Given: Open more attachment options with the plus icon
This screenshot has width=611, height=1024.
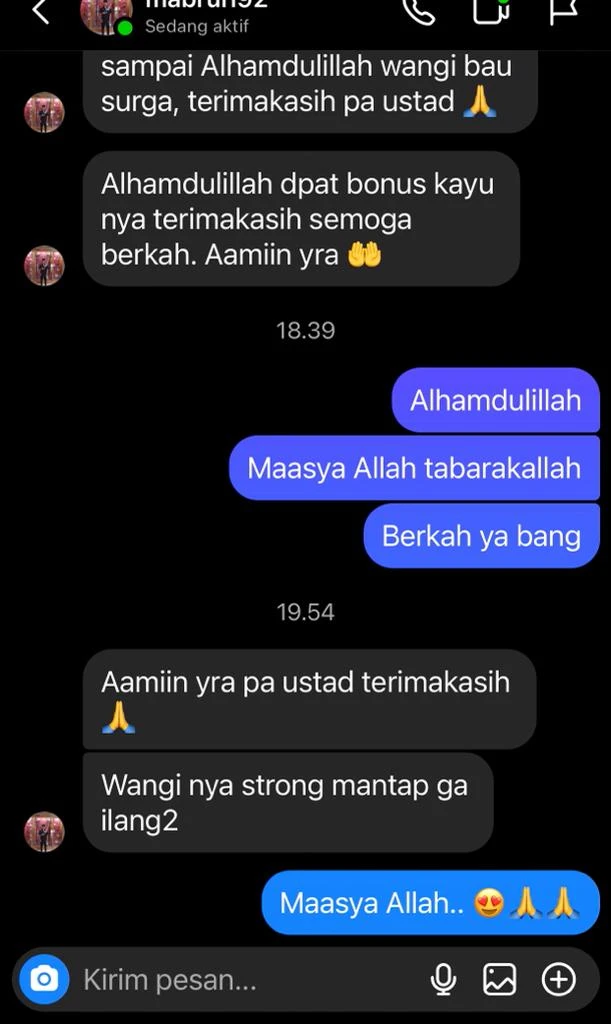Looking at the screenshot, I should point(558,979).
